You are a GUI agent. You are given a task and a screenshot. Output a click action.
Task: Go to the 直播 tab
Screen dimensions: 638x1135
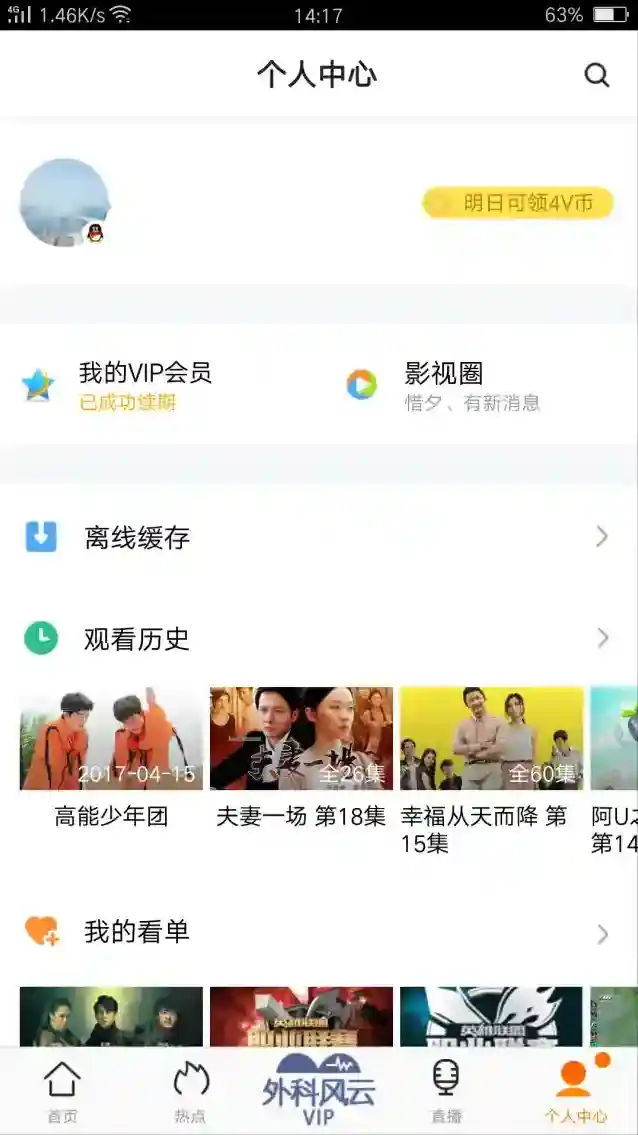point(446,1092)
